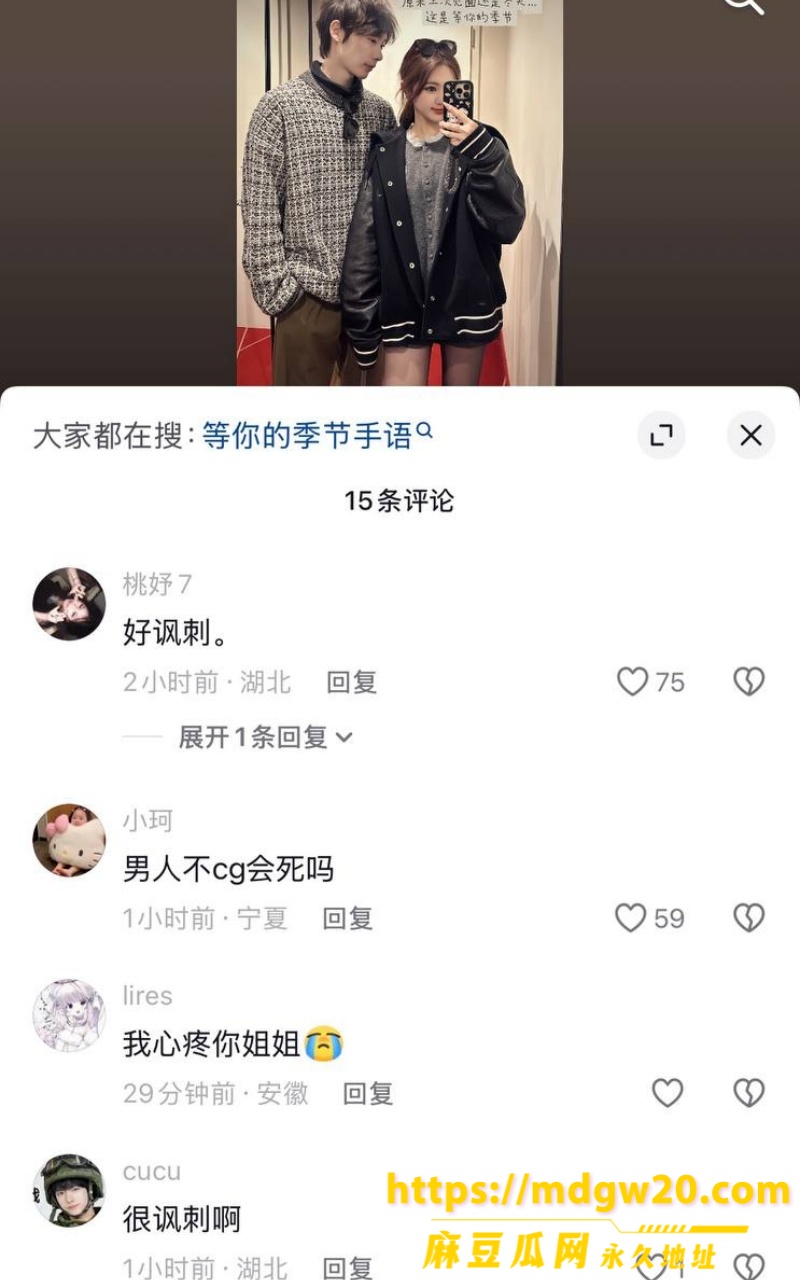Like 桃妤7's comment
Image resolution: width=800 pixels, height=1280 pixels.
pos(632,682)
